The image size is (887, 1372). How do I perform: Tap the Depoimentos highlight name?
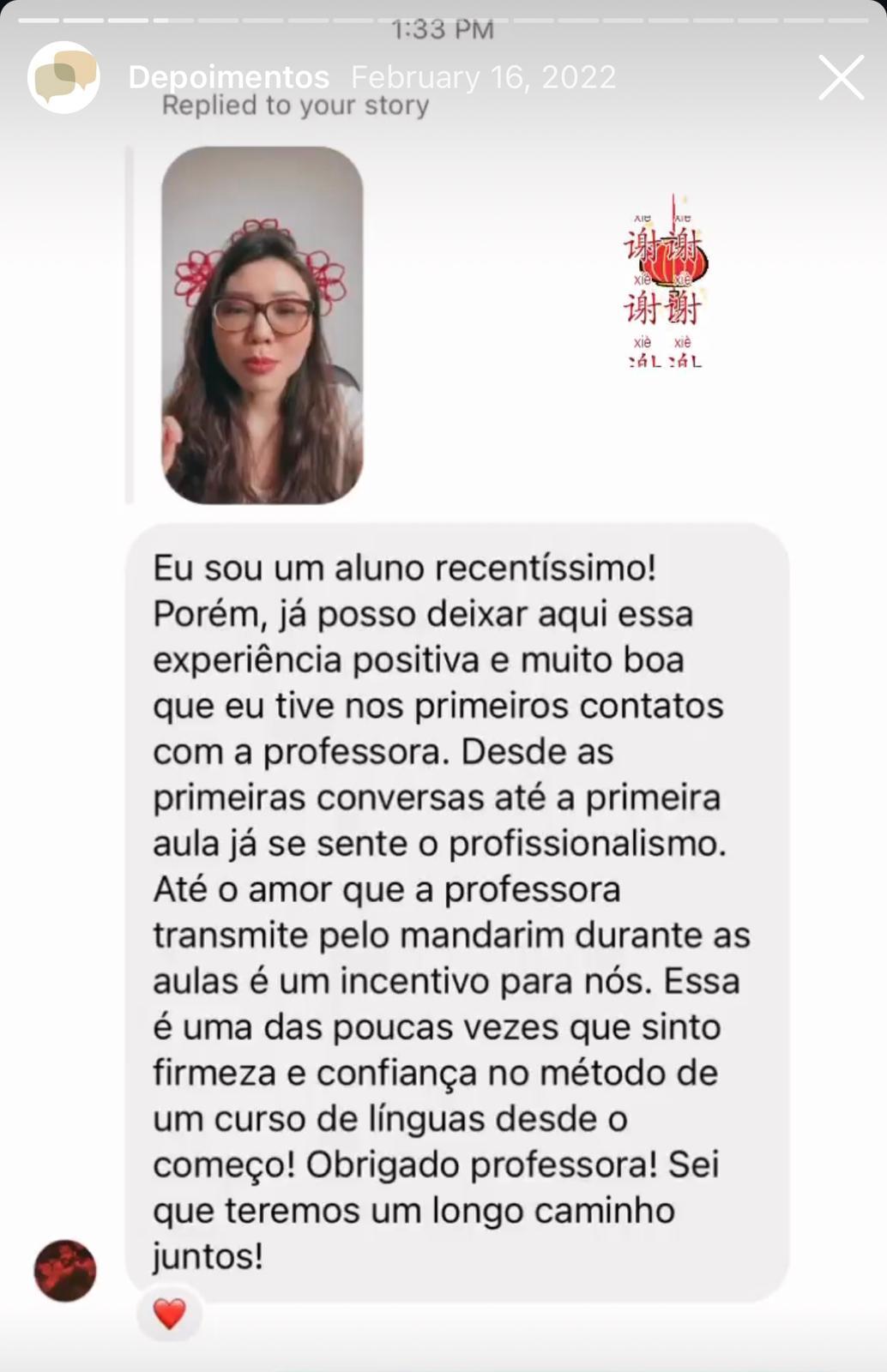click(x=229, y=77)
